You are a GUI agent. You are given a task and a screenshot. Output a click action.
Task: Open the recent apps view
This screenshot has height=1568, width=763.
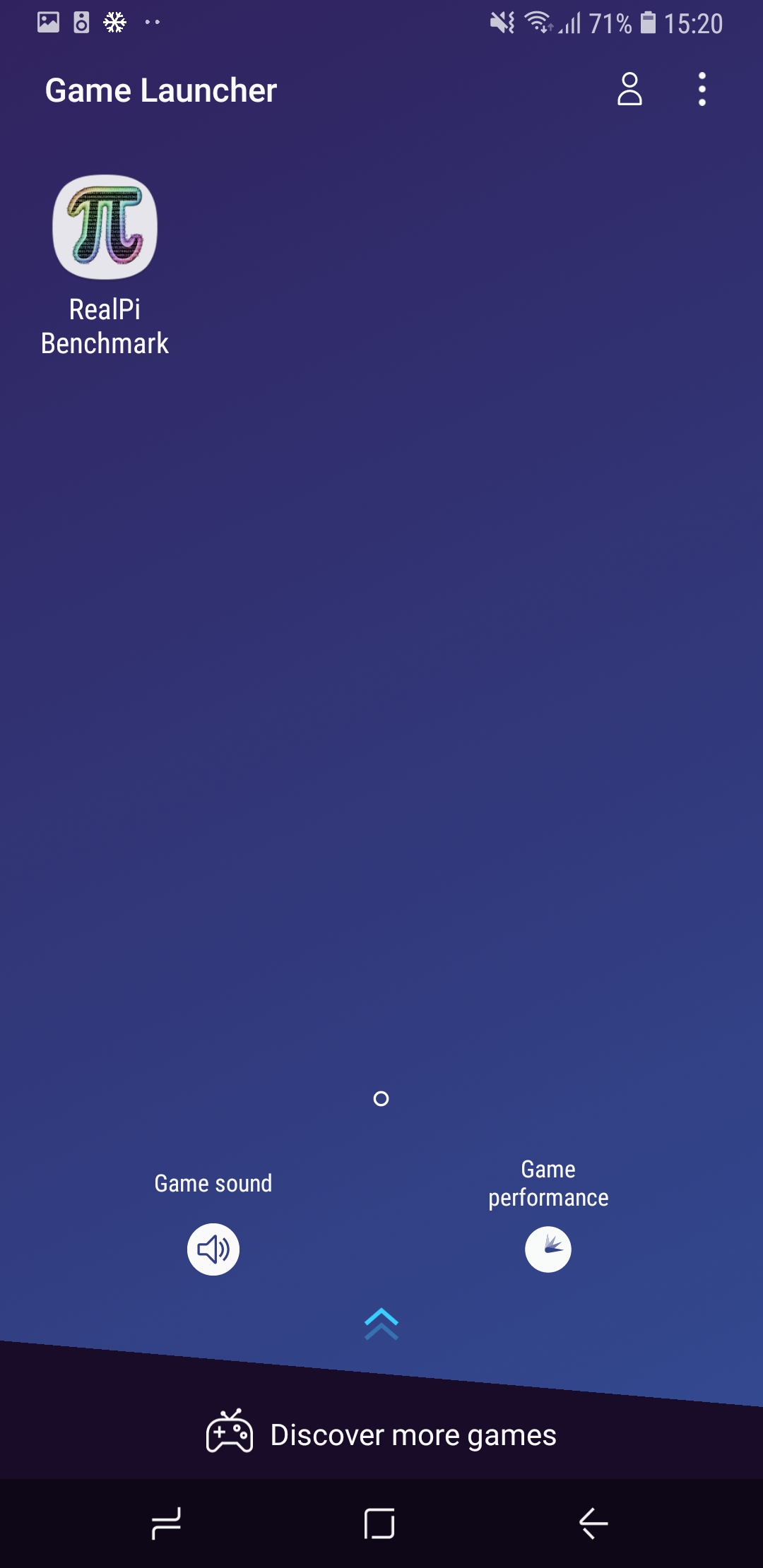(x=167, y=1523)
